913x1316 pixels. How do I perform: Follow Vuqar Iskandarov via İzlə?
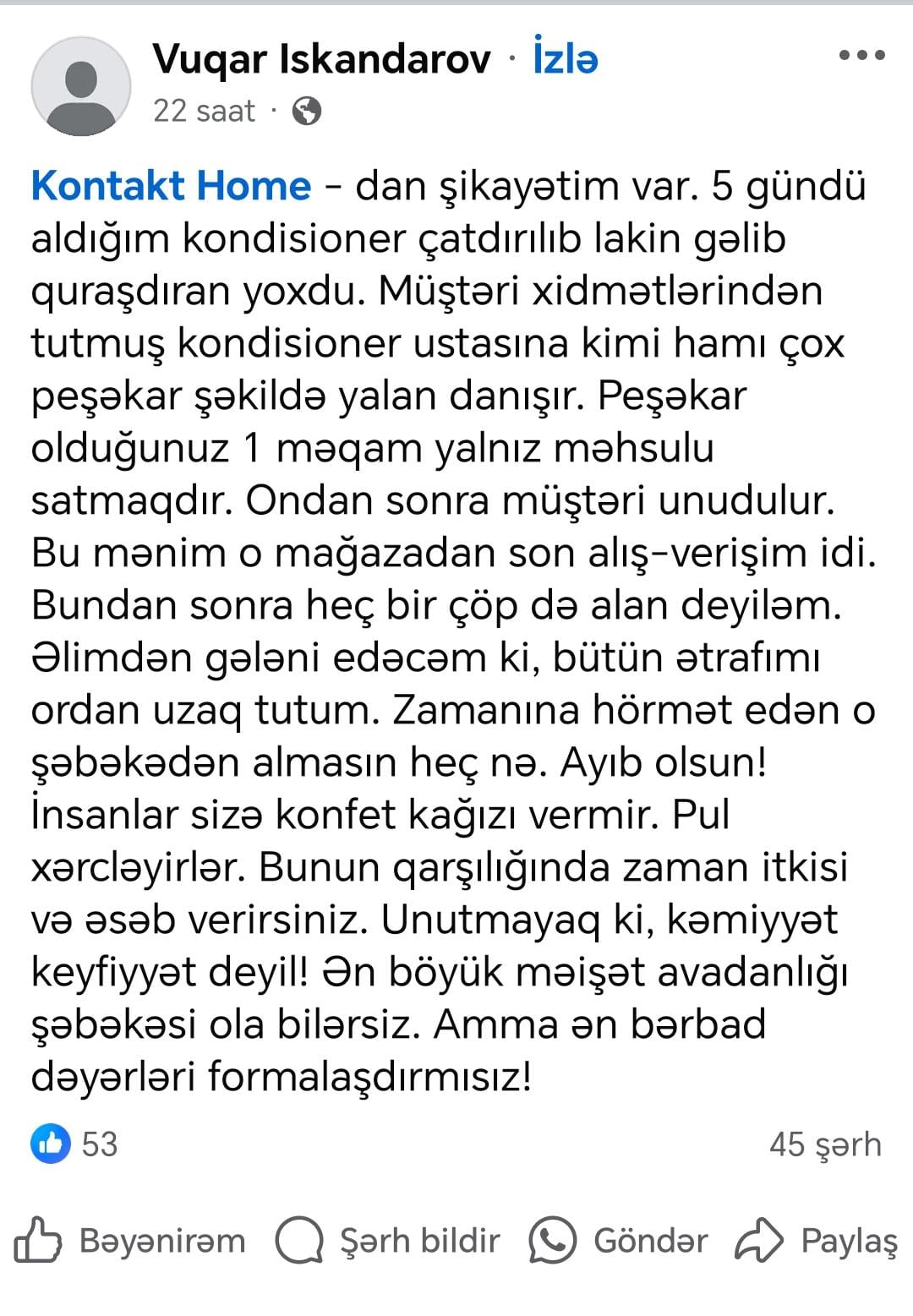566,60
